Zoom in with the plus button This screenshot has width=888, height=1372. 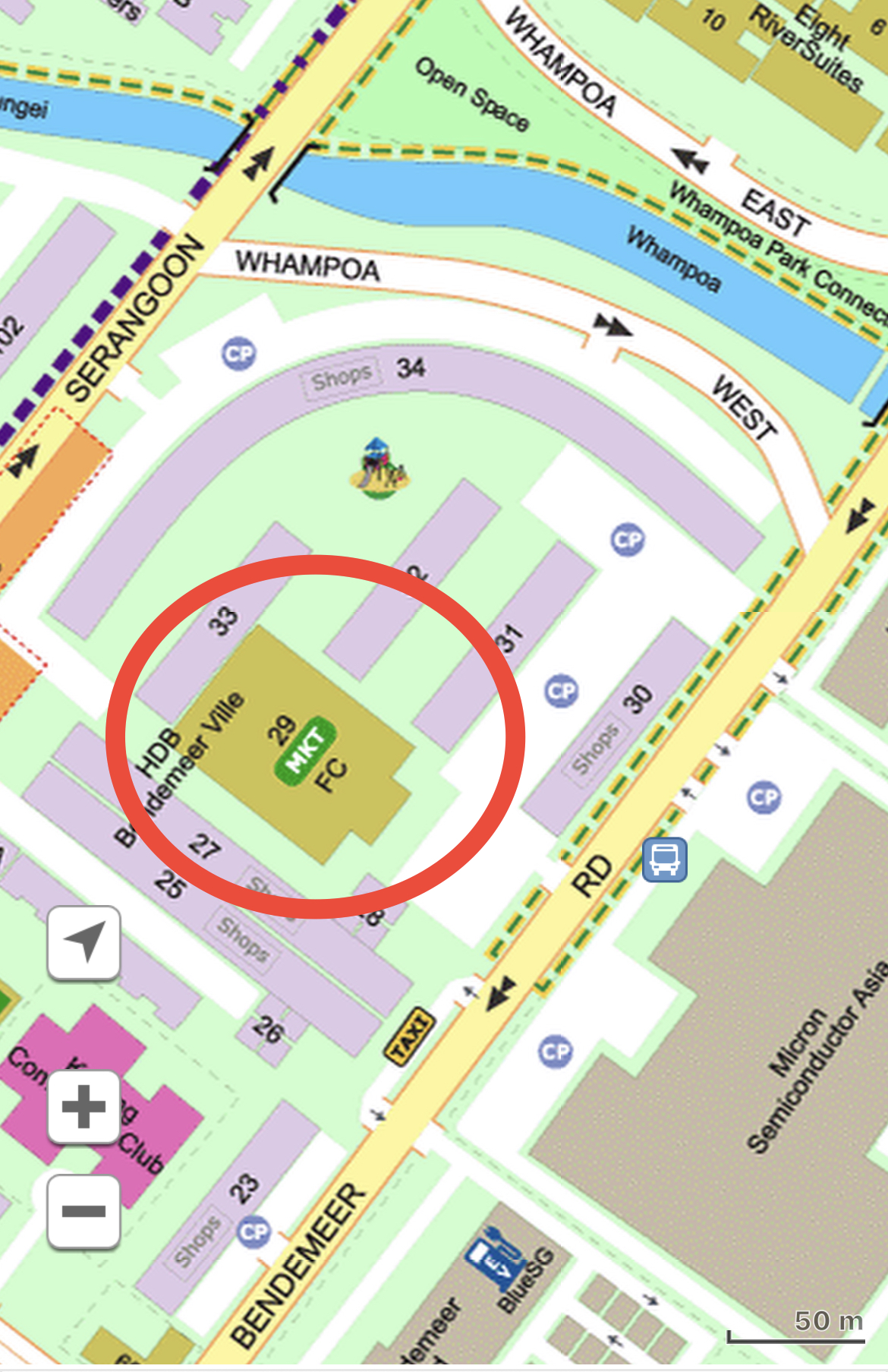coord(83,1106)
